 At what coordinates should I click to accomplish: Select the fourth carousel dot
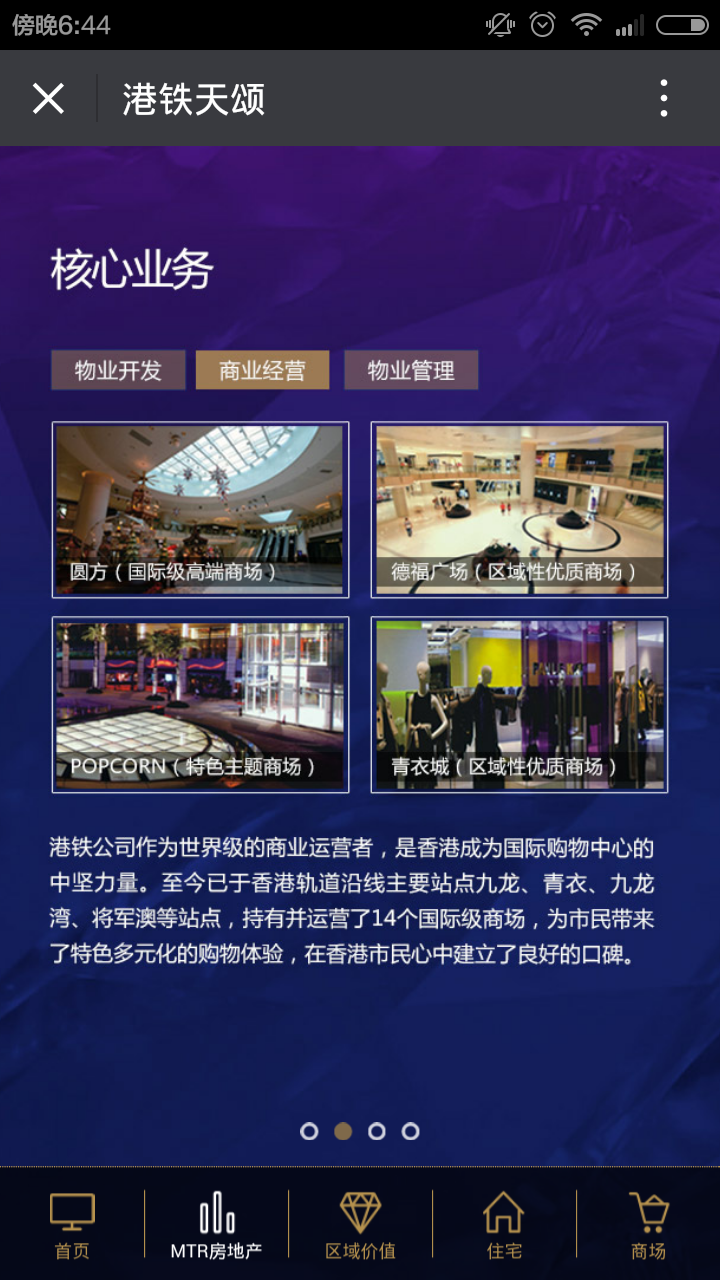click(x=411, y=1132)
